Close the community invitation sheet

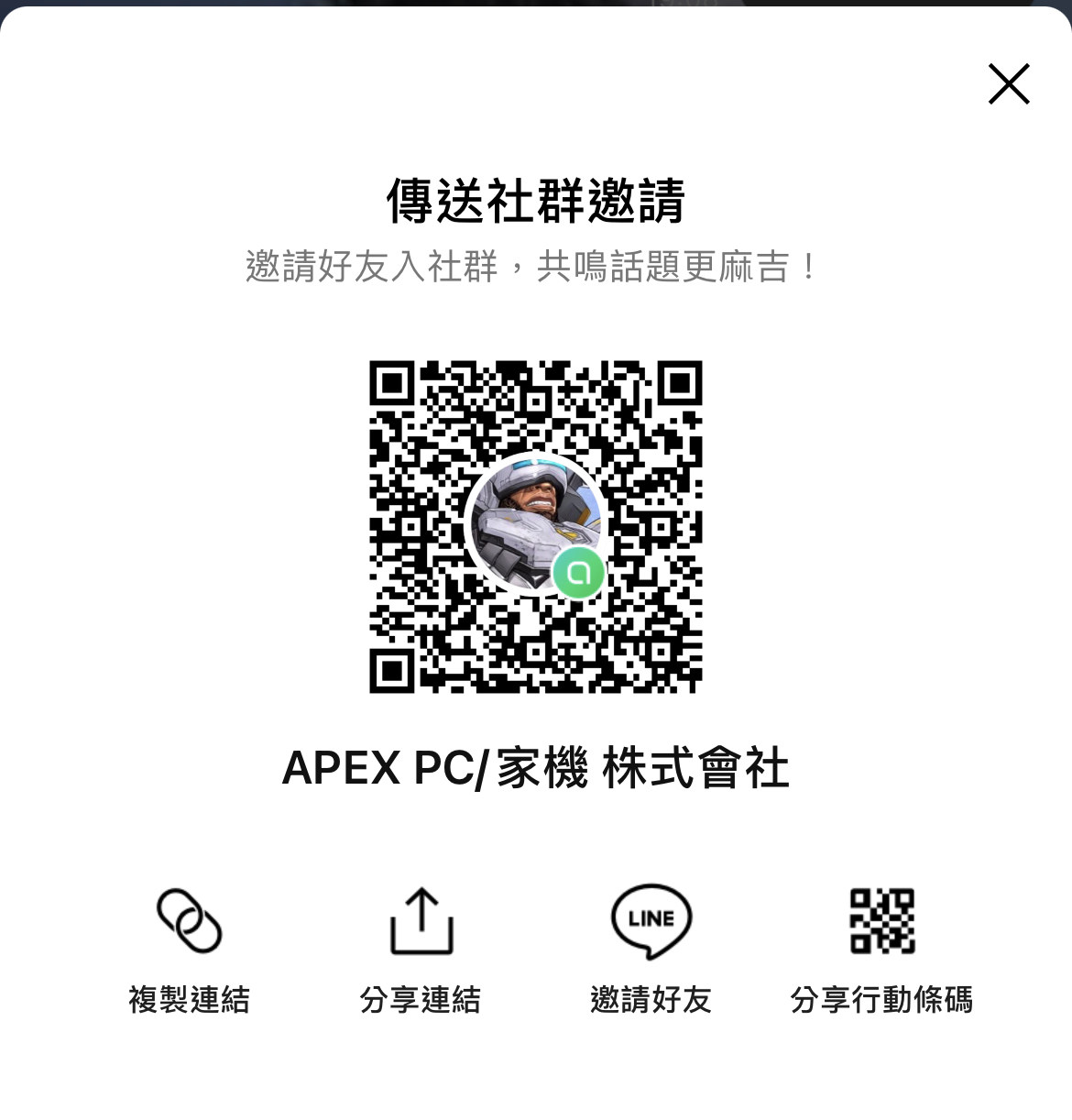tap(1009, 84)
